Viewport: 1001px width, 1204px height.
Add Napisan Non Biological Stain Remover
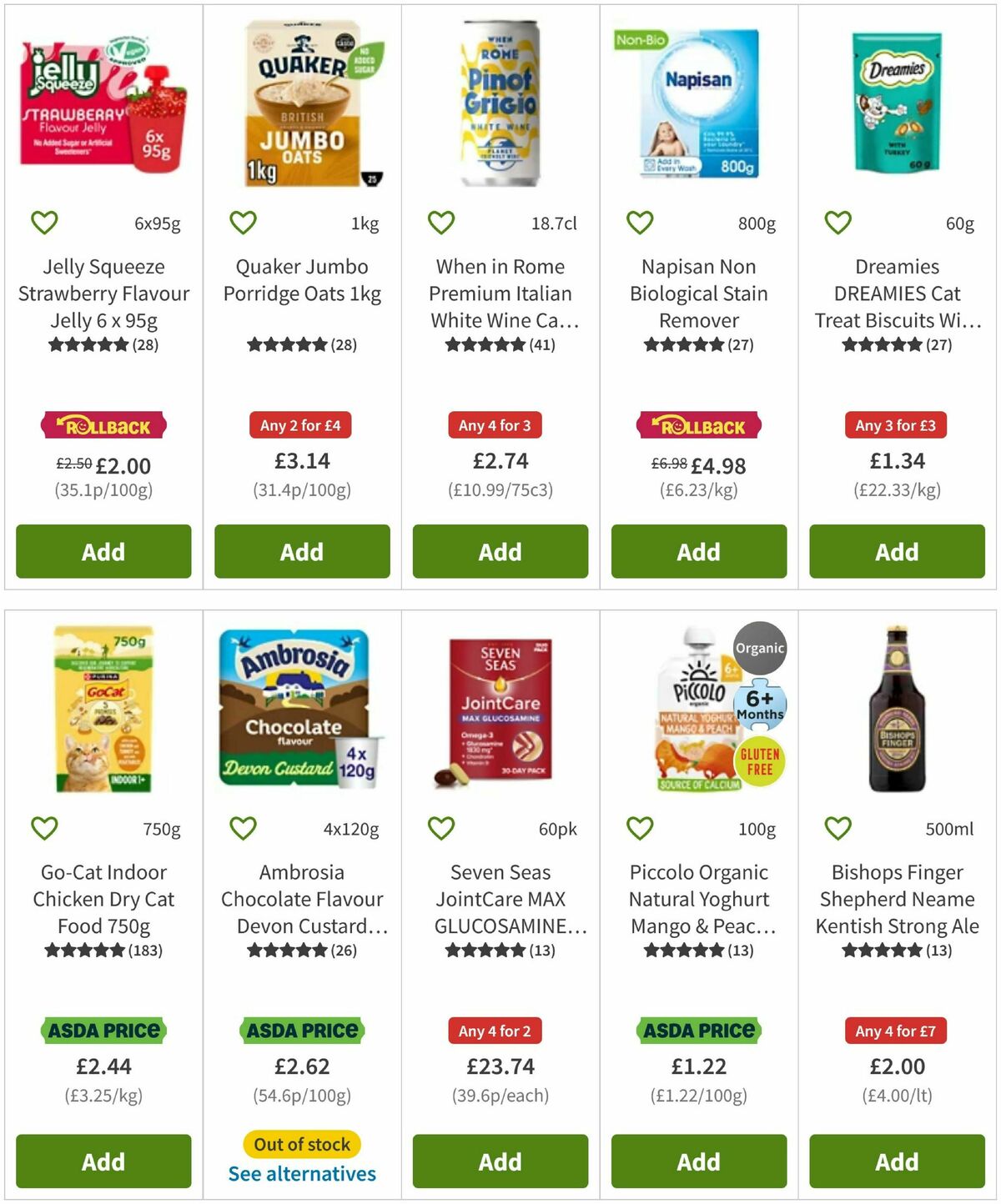pos(698,551)
